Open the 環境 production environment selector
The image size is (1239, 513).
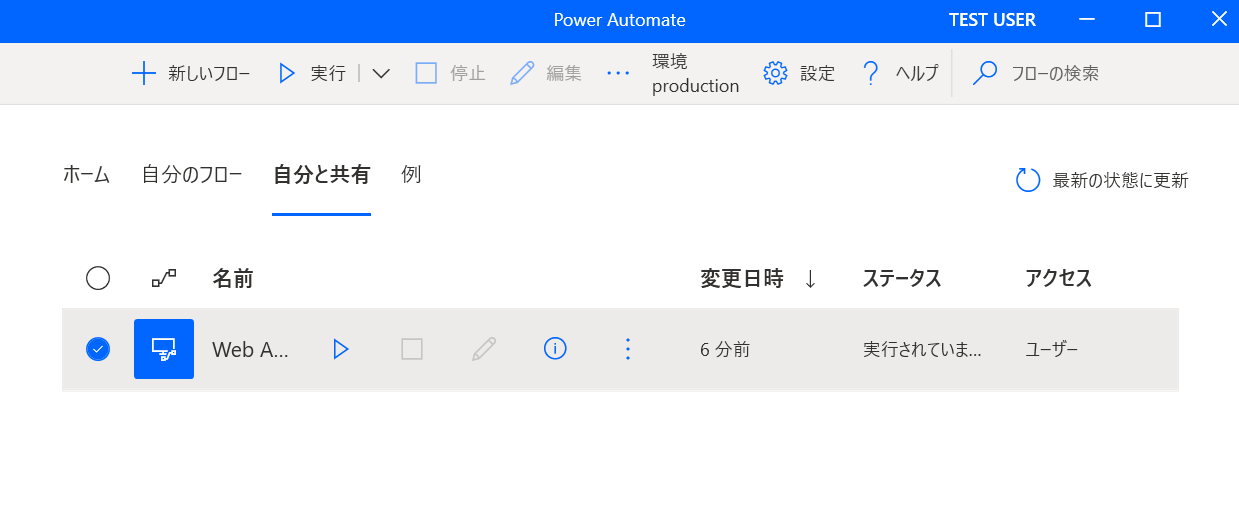(695, 73)
